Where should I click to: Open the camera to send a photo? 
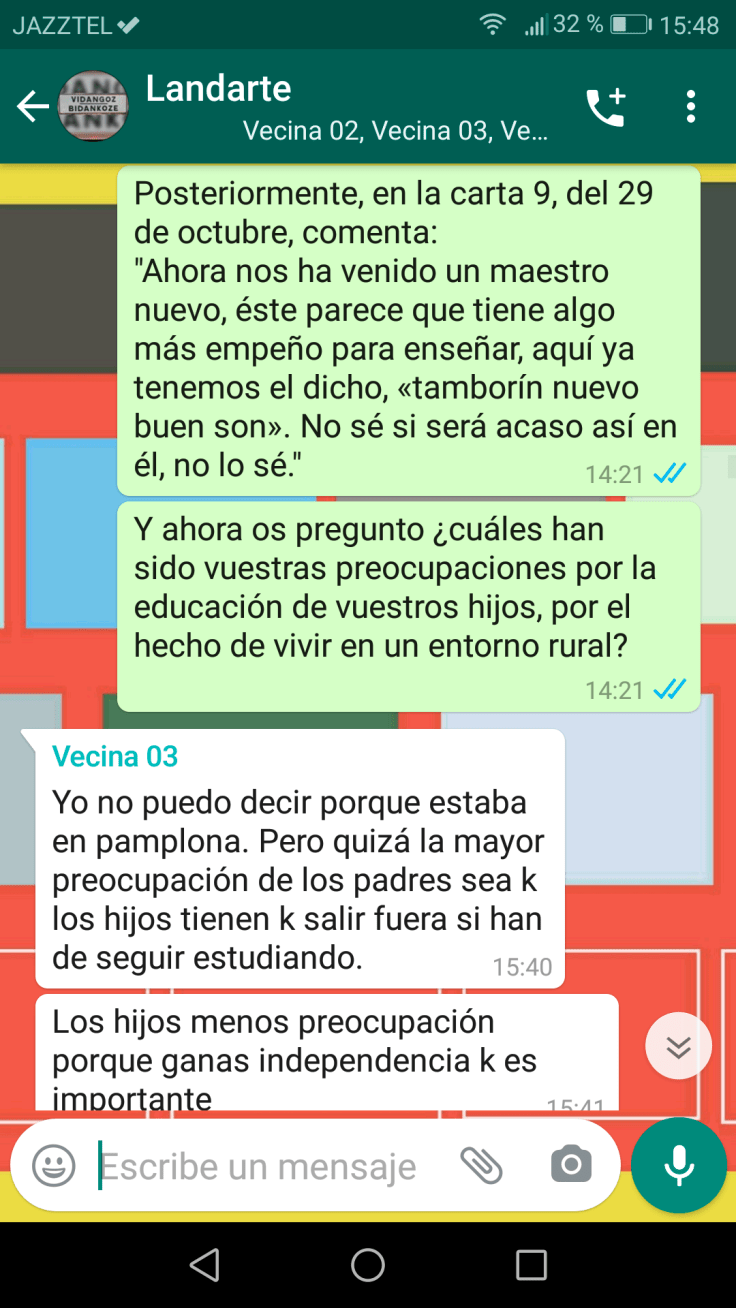tap(571, 1165)
